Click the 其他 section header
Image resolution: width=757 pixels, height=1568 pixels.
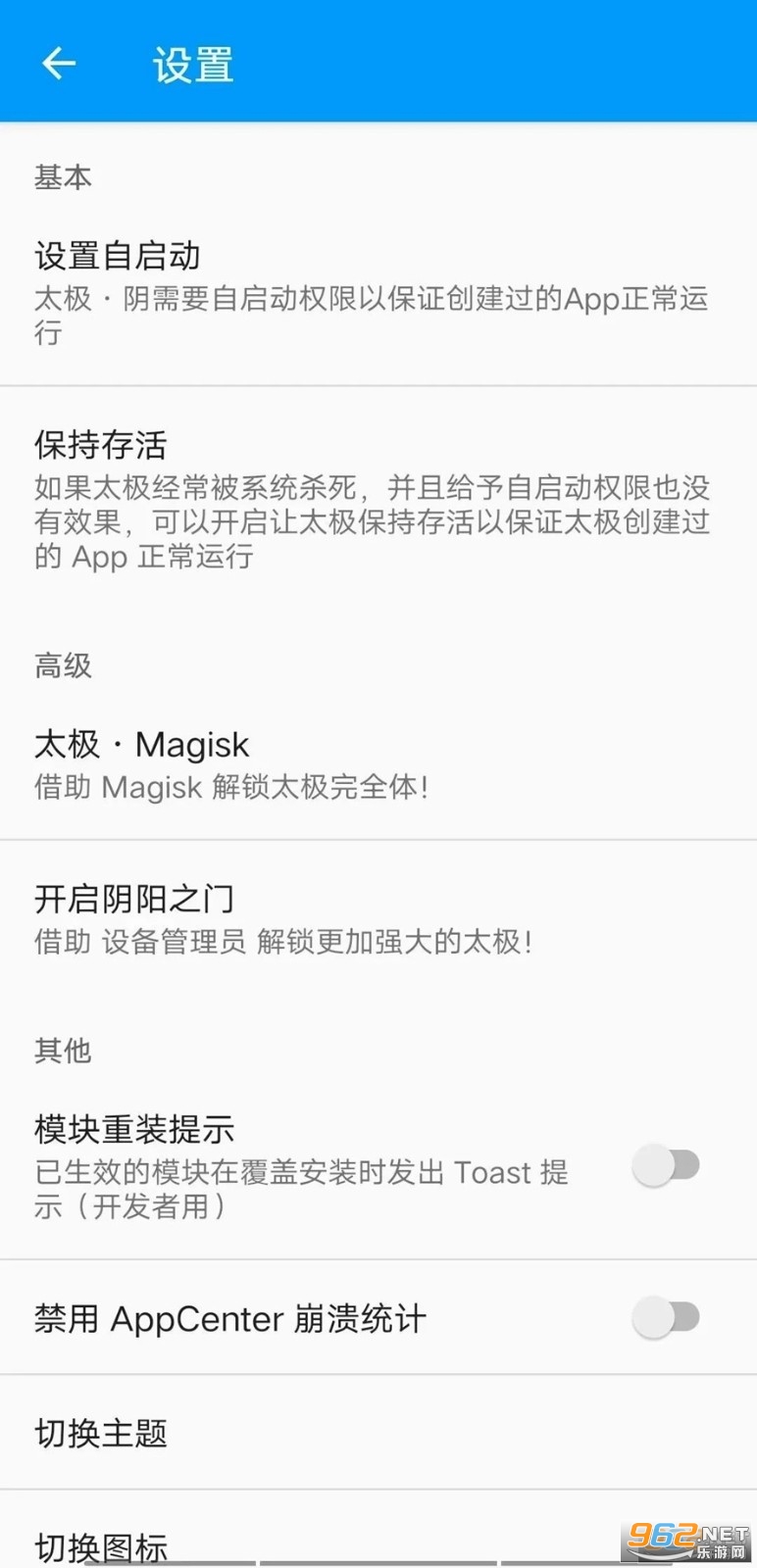click(63, 1050)
